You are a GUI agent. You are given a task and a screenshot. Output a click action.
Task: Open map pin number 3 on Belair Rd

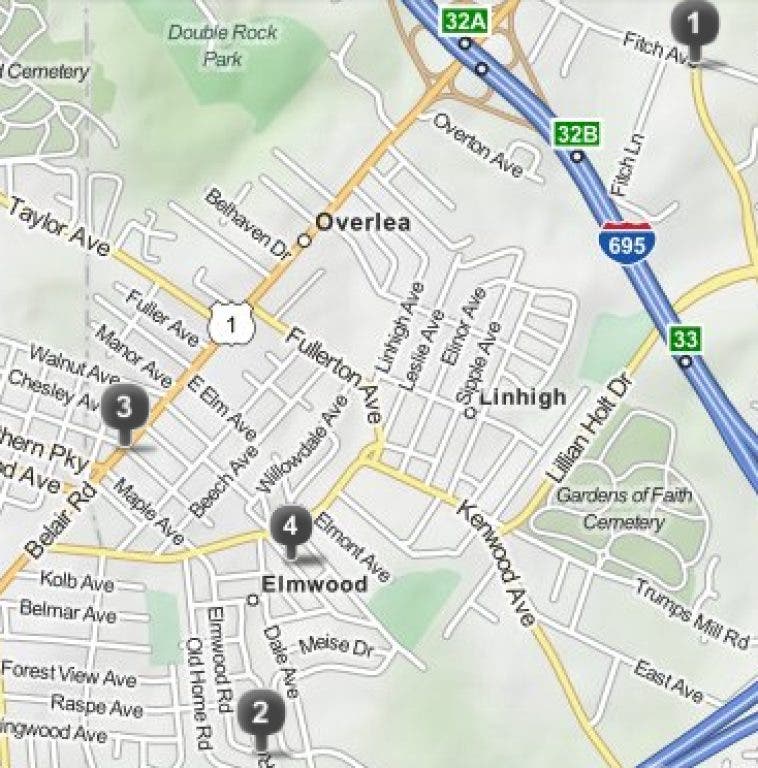point(125,409)
